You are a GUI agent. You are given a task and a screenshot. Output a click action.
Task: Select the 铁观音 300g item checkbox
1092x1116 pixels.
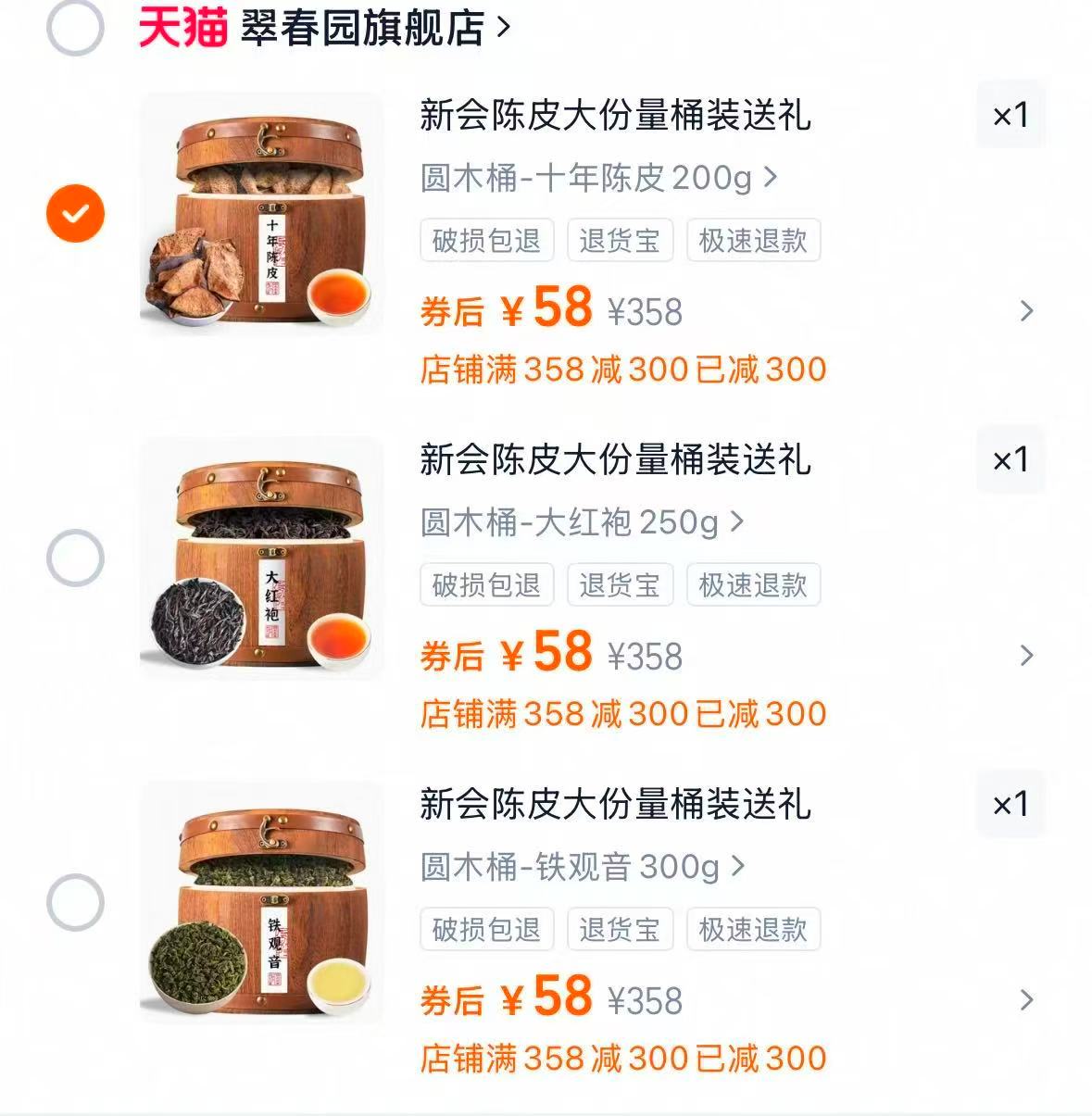coord(74,900)
